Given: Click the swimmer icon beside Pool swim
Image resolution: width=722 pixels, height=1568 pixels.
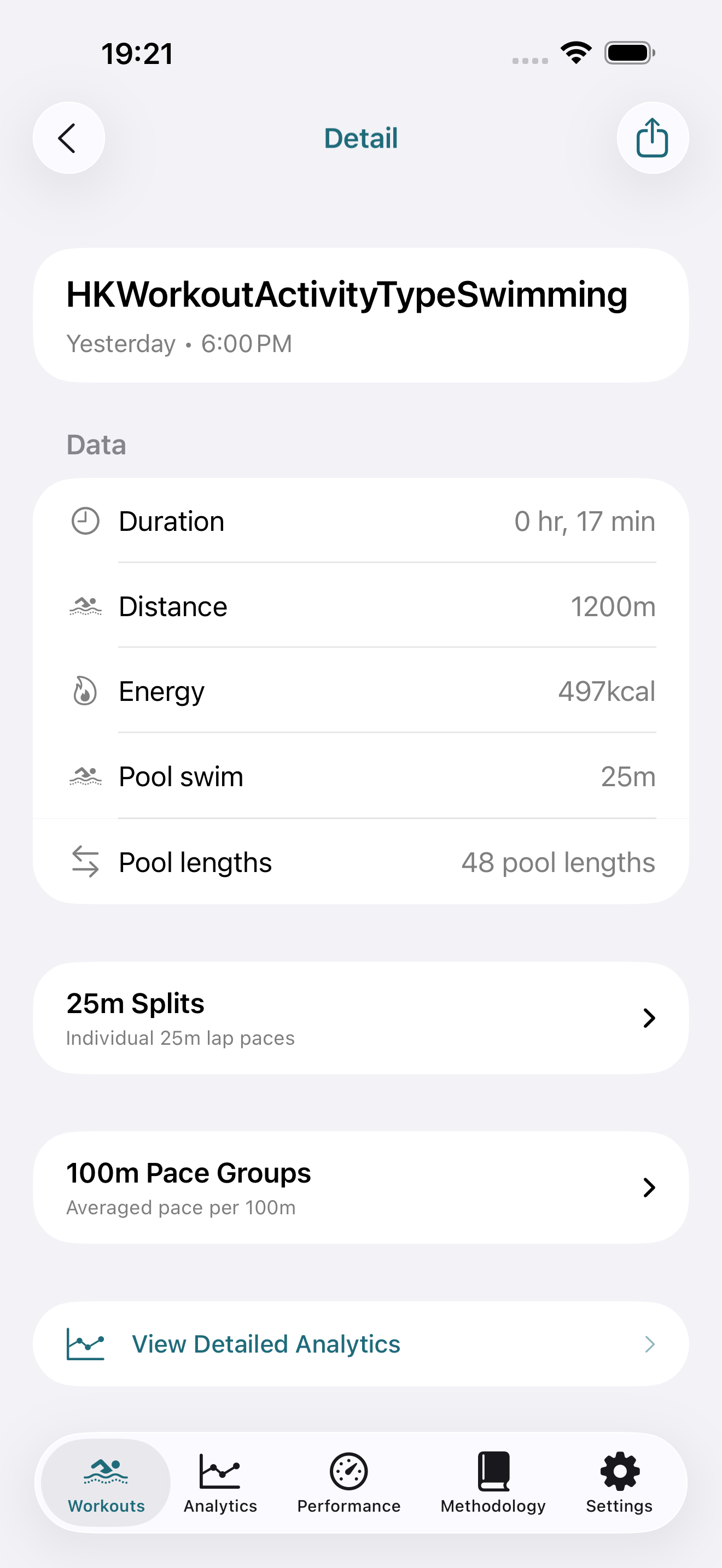Looking at the screenshot, I should click(85, 776).
